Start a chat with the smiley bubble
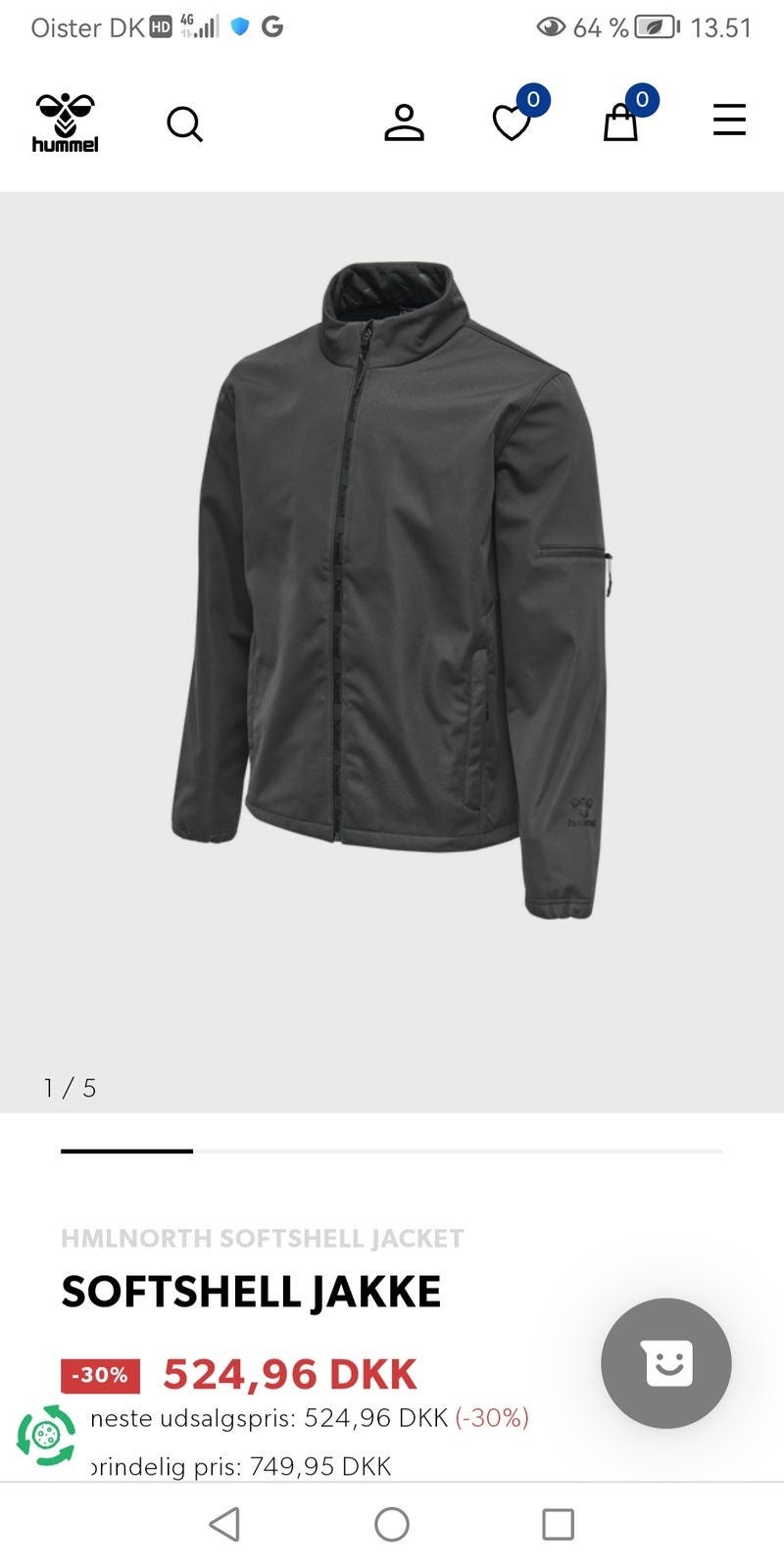The image size is (784, 1568). tap(666, 1363)
